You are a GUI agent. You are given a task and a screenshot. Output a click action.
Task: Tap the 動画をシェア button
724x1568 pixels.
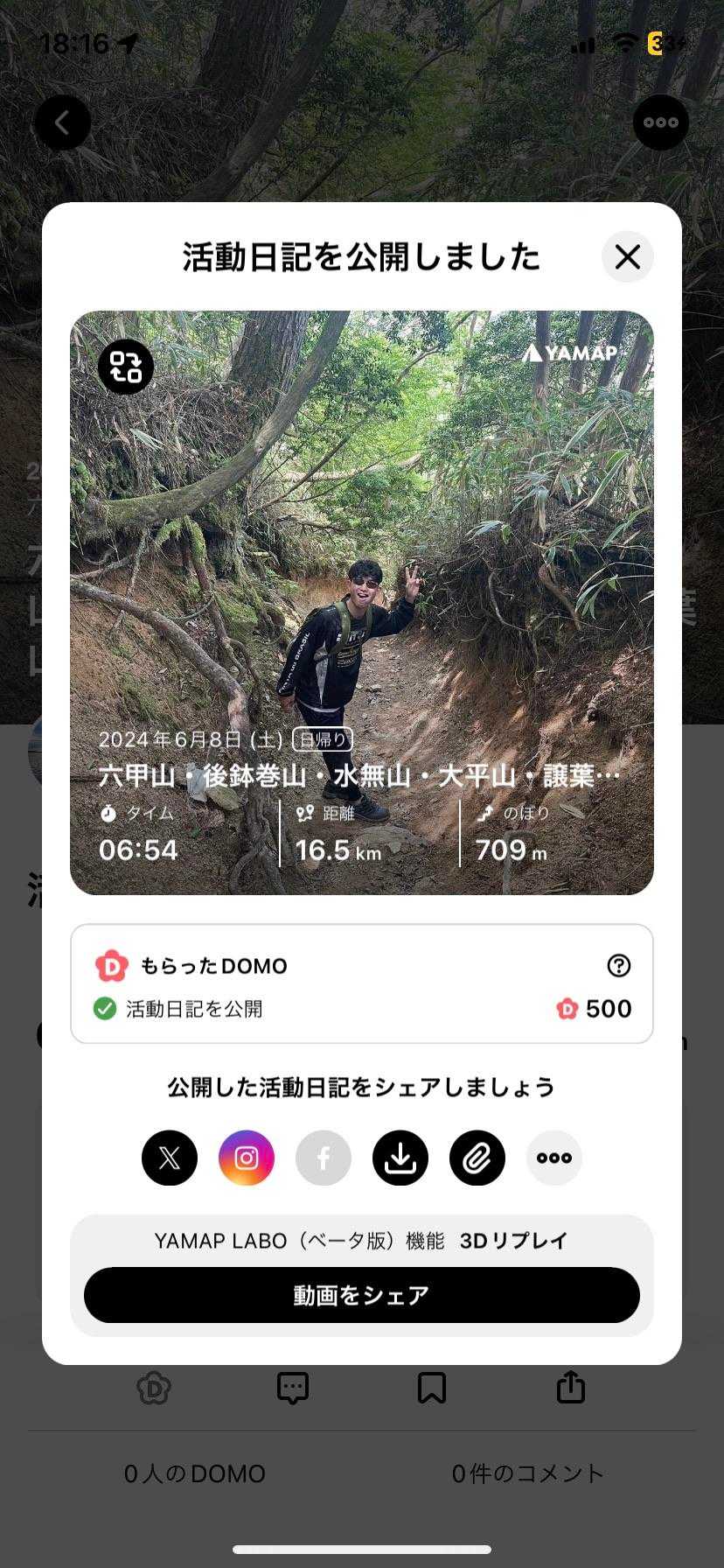(362, 1295)
